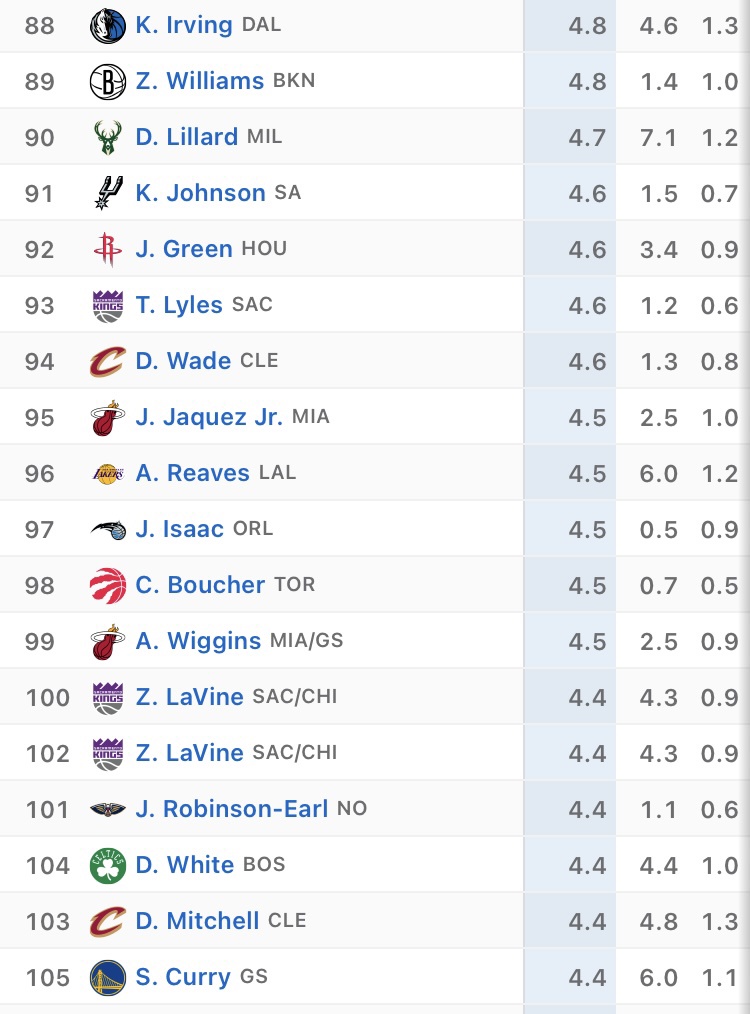Image resolution: width=750 pixels, height=1014 pixels.
Task: Open K. Johnson's profile link
Action: click(x=201, y=193)
